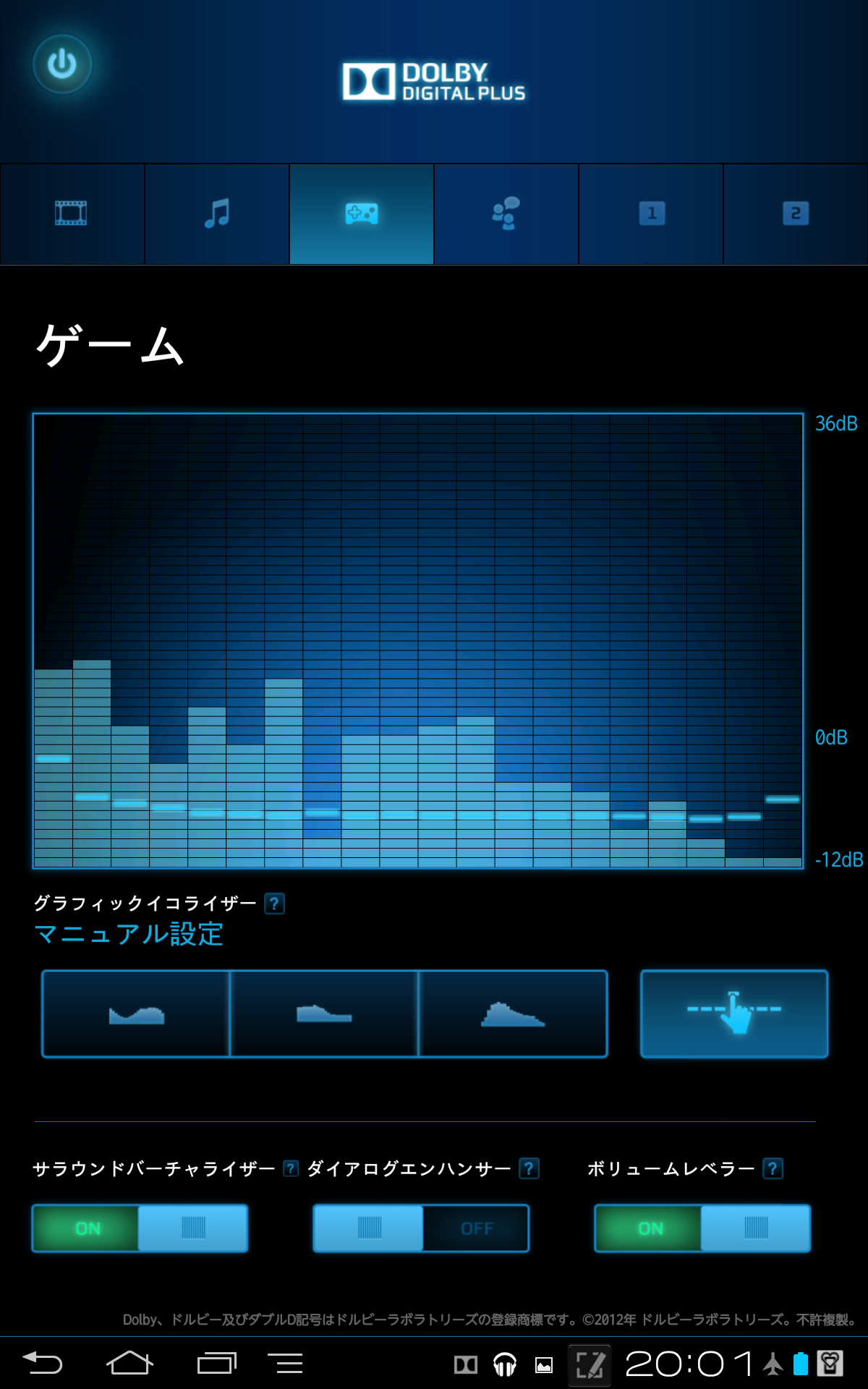This screenshot has height=1389, width=868.
Task: Switch to the Movie profile tab
Action: (72, 214)
